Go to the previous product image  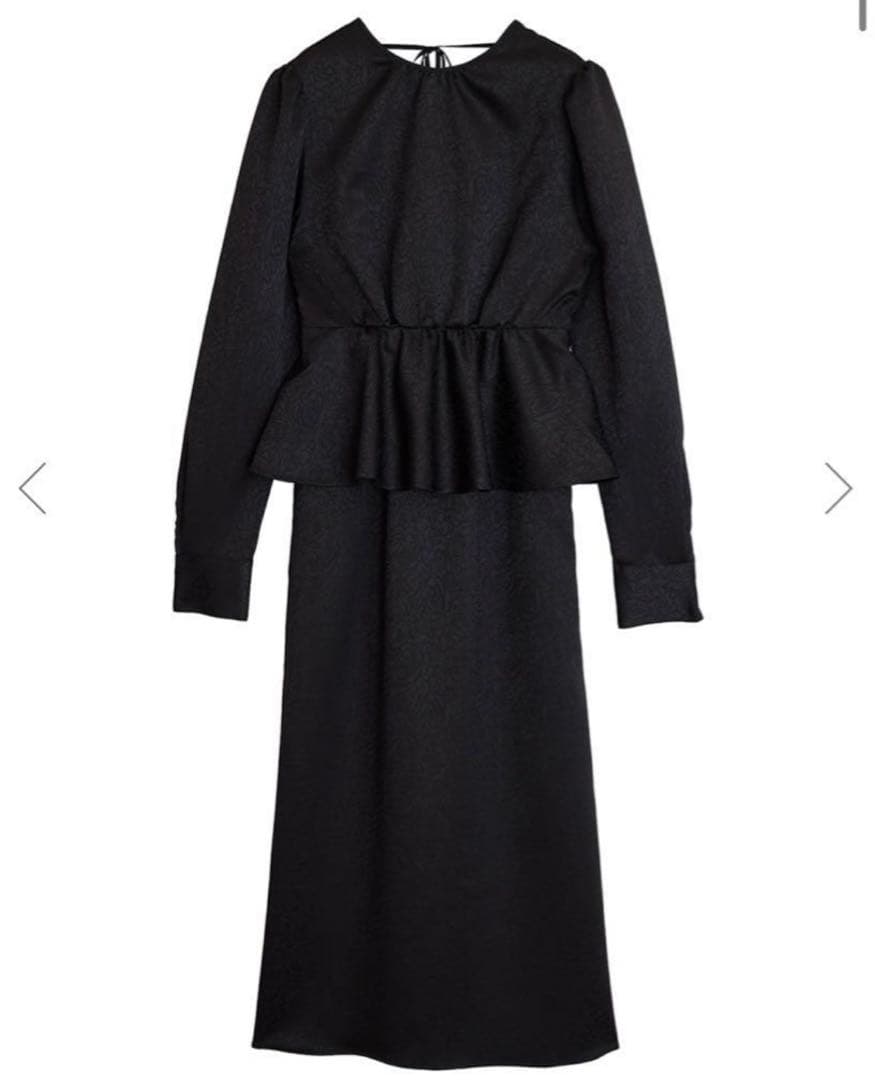pos(33,488)
